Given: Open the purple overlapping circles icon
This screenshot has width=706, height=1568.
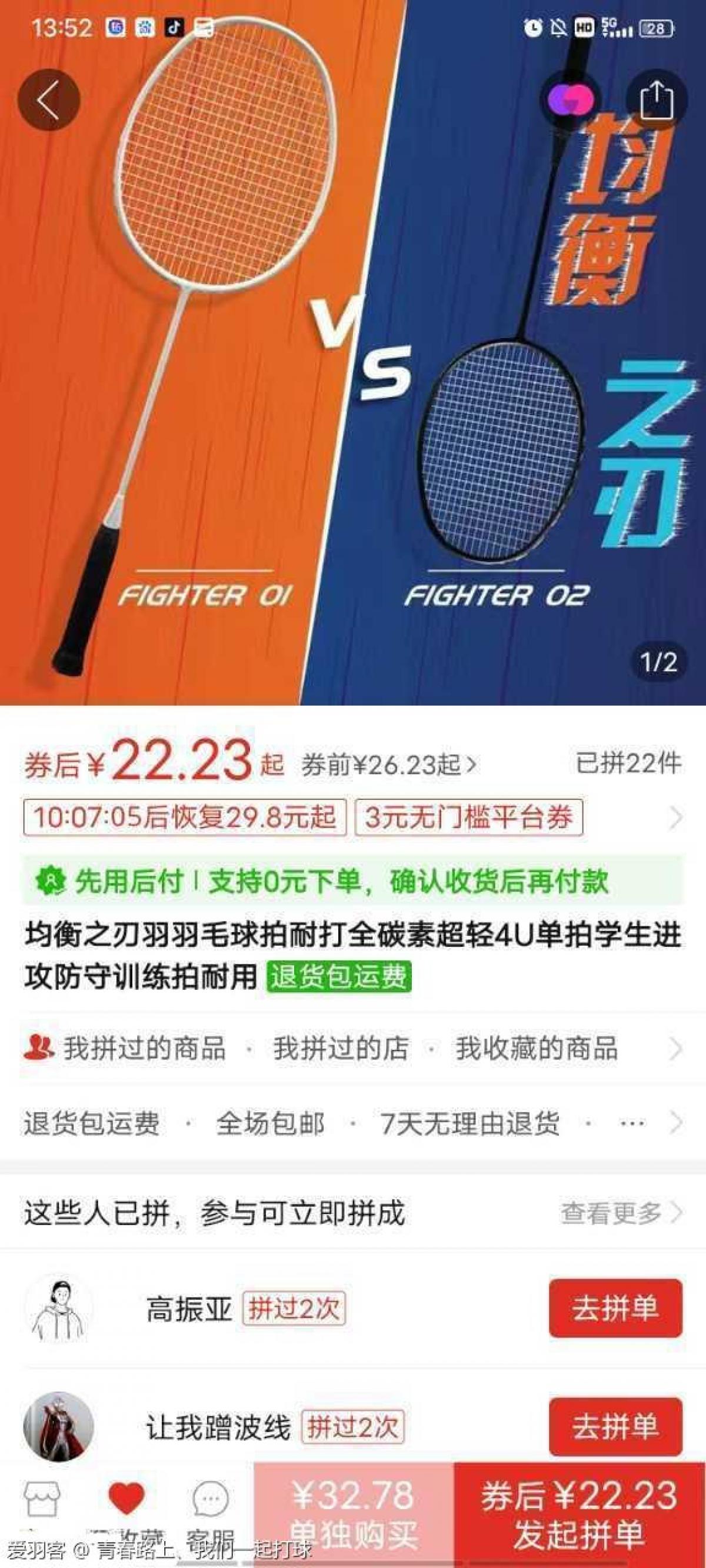Looking at the screenshot, I should coord(571,100).
